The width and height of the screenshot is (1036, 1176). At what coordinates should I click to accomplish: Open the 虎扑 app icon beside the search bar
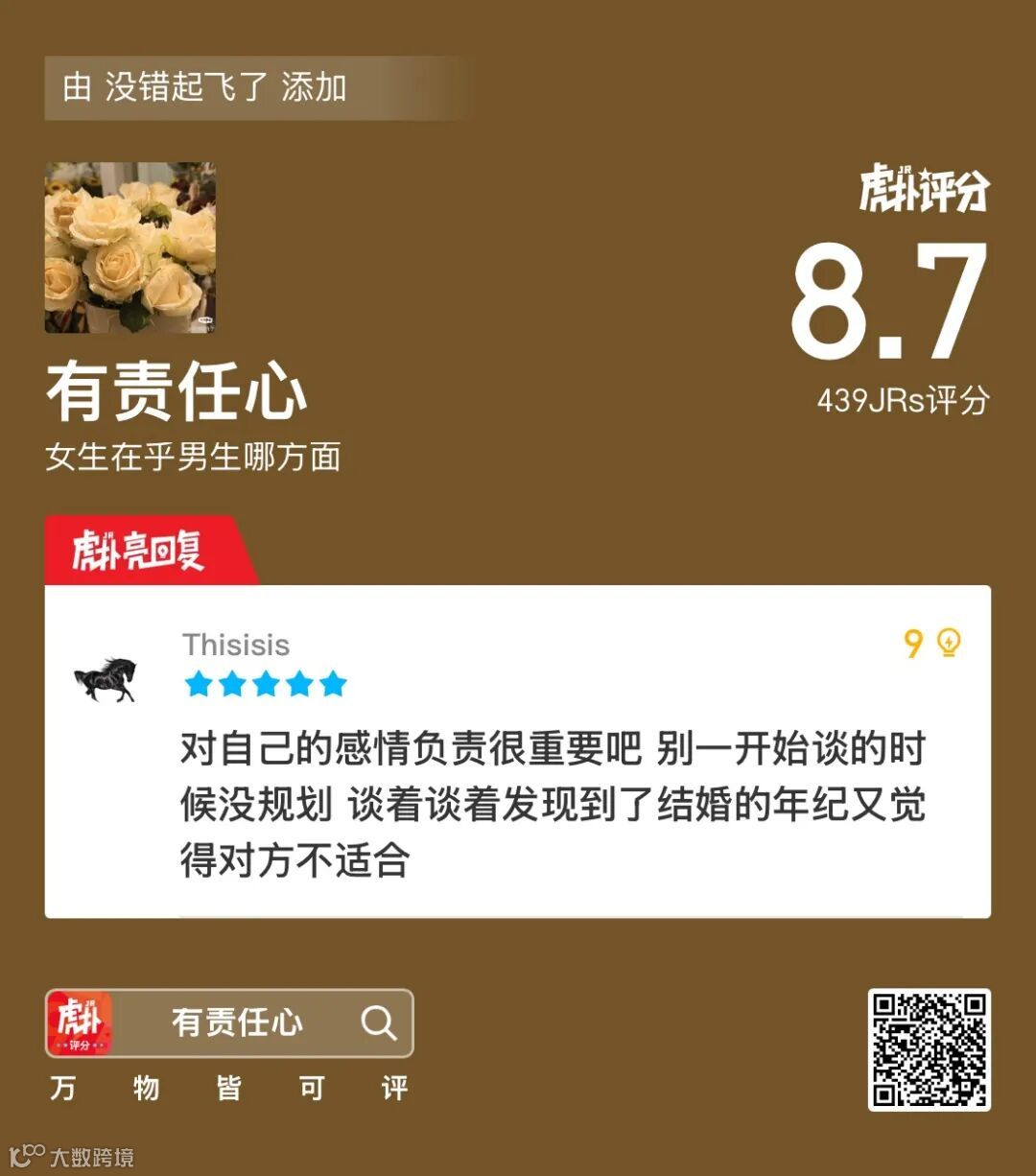81,1023
